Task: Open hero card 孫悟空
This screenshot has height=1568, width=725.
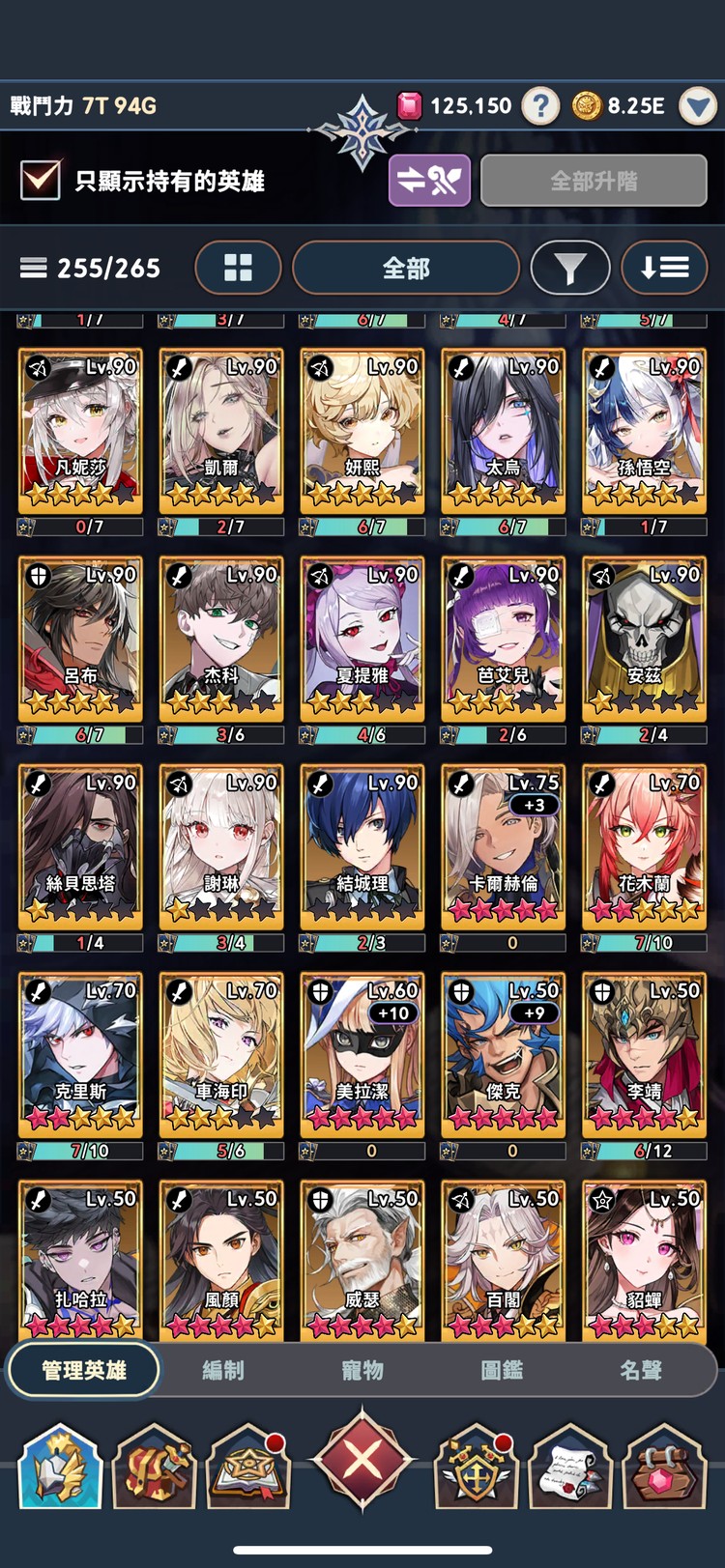Action: pos(644,430)
